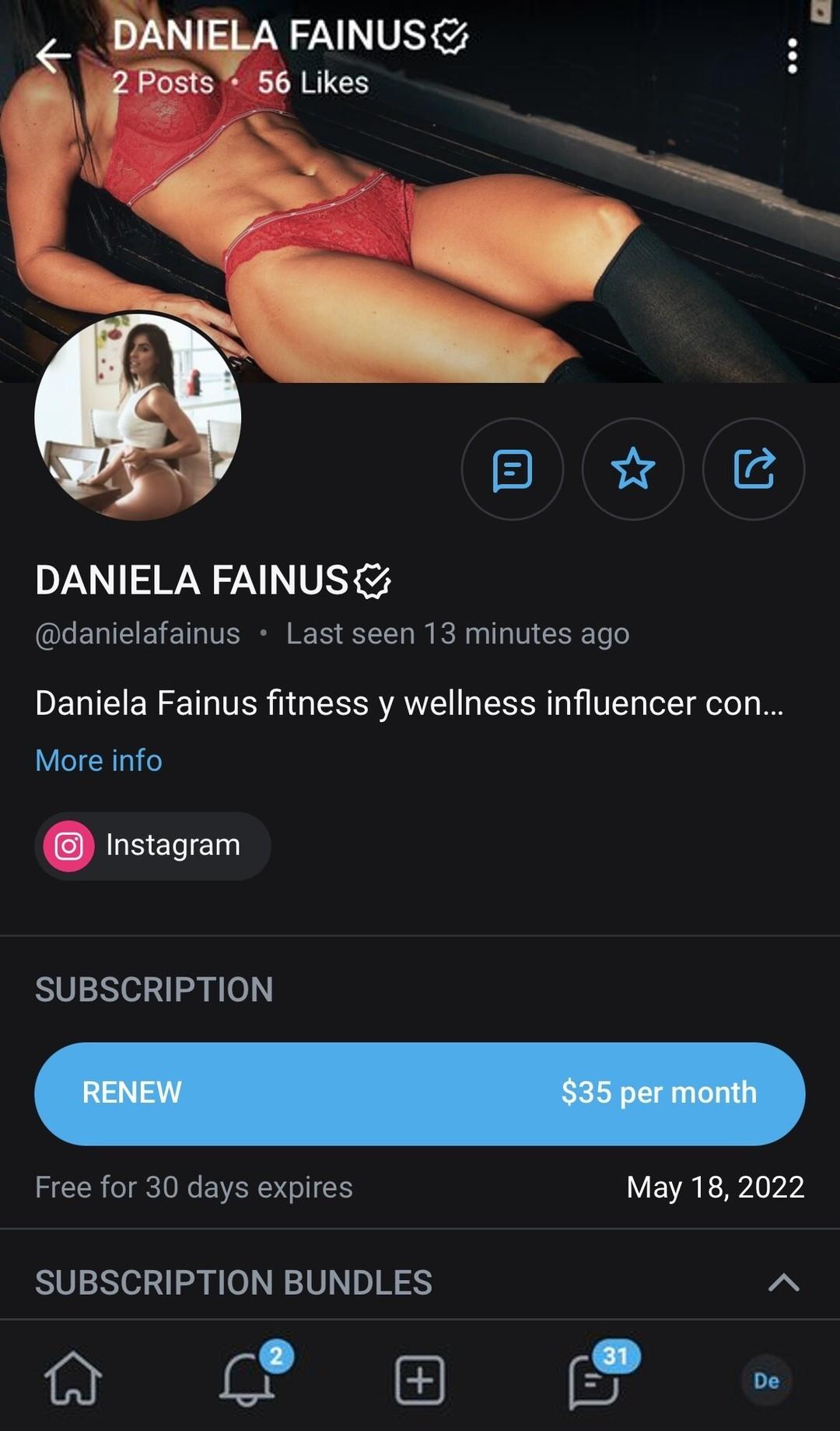Collapse the Subscription Bundles section

[783, 1282]
